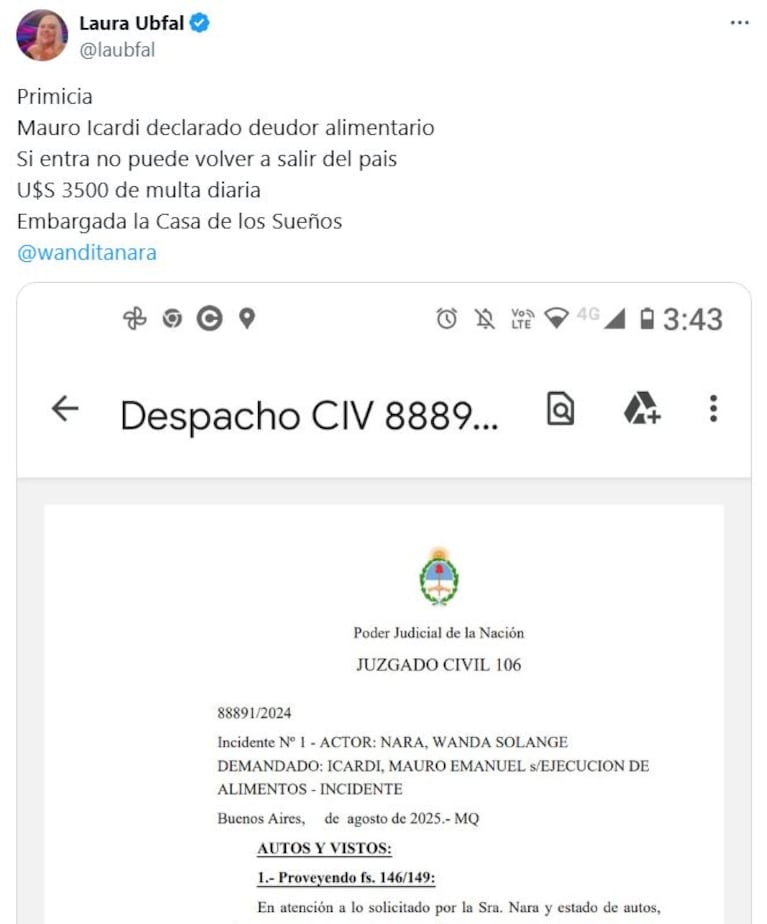Tap the Laura Ubfal display name
Viewport: 767px width, 924px height.
tap(131, 24)
